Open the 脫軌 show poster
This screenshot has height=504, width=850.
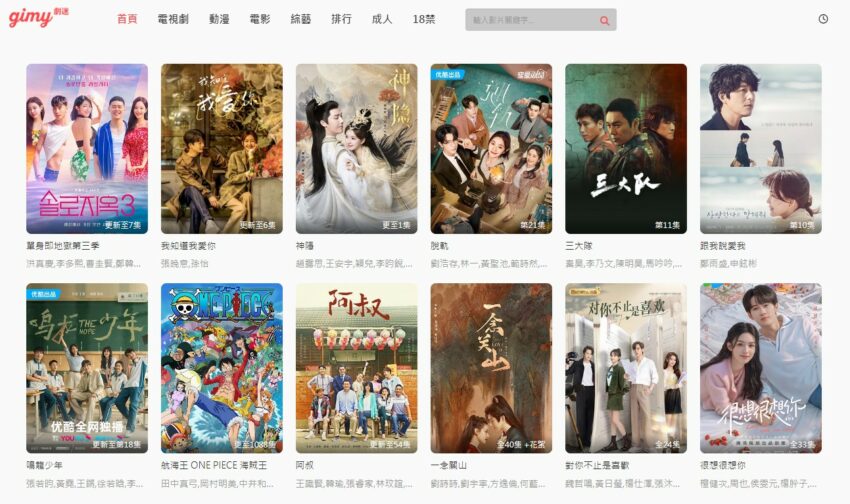point(491,149)
